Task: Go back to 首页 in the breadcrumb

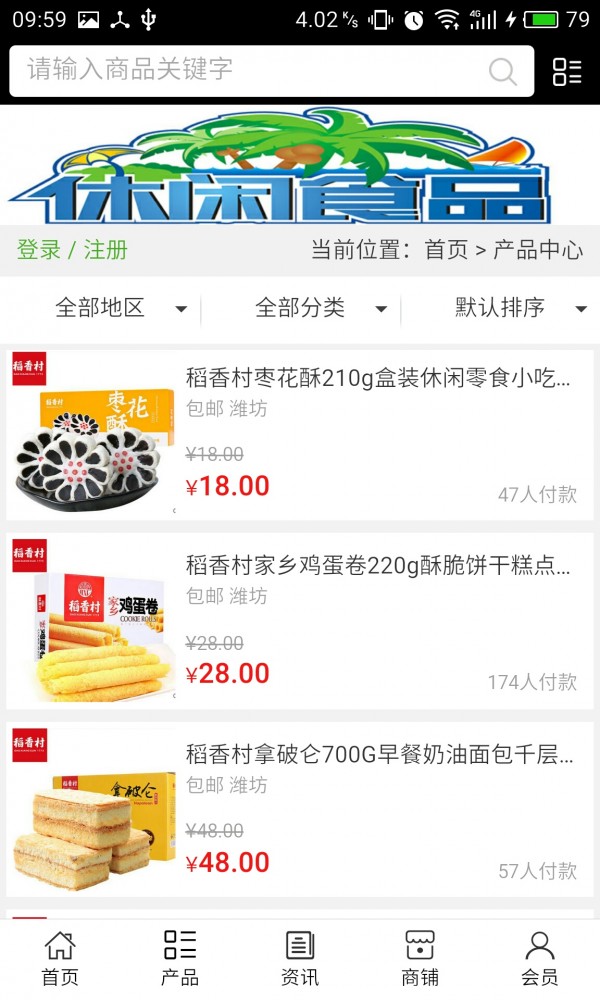Action: tap(446, 250)
